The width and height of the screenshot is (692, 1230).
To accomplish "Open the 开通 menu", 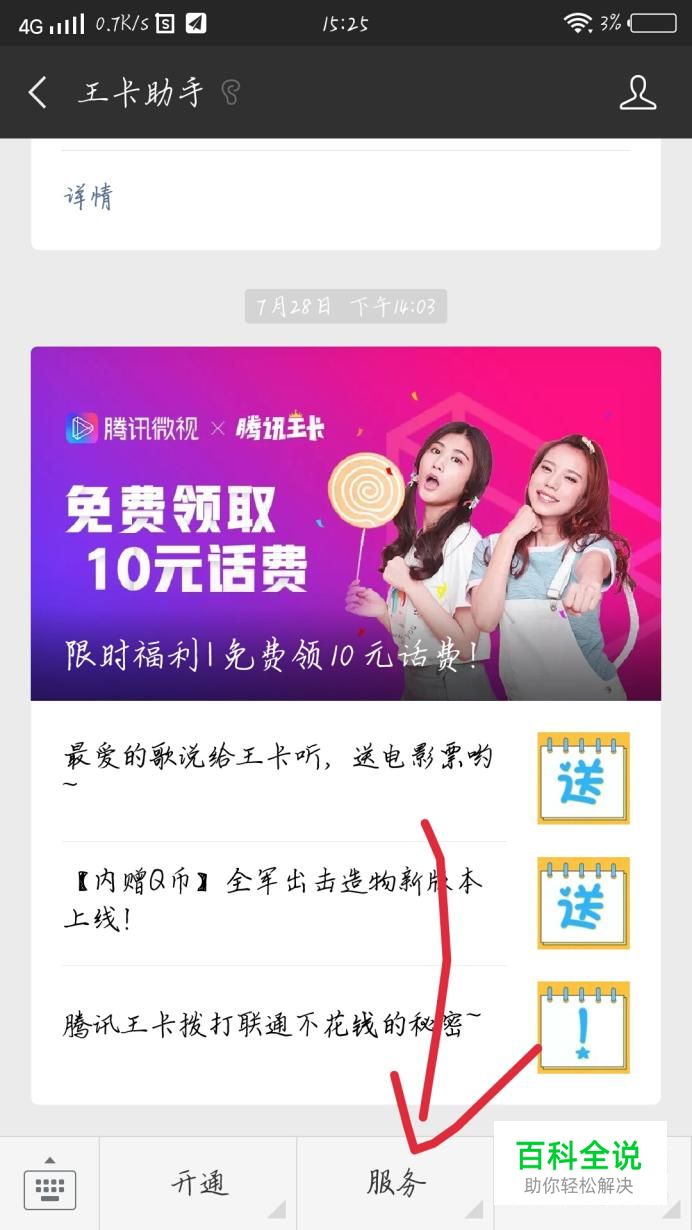I will click(x=198, y=1184).
